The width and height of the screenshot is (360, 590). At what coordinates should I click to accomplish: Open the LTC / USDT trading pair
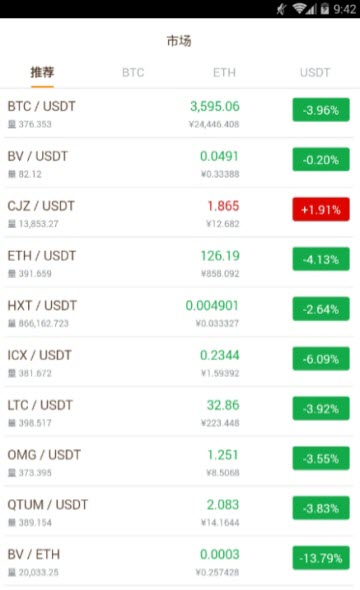point(180,412)
